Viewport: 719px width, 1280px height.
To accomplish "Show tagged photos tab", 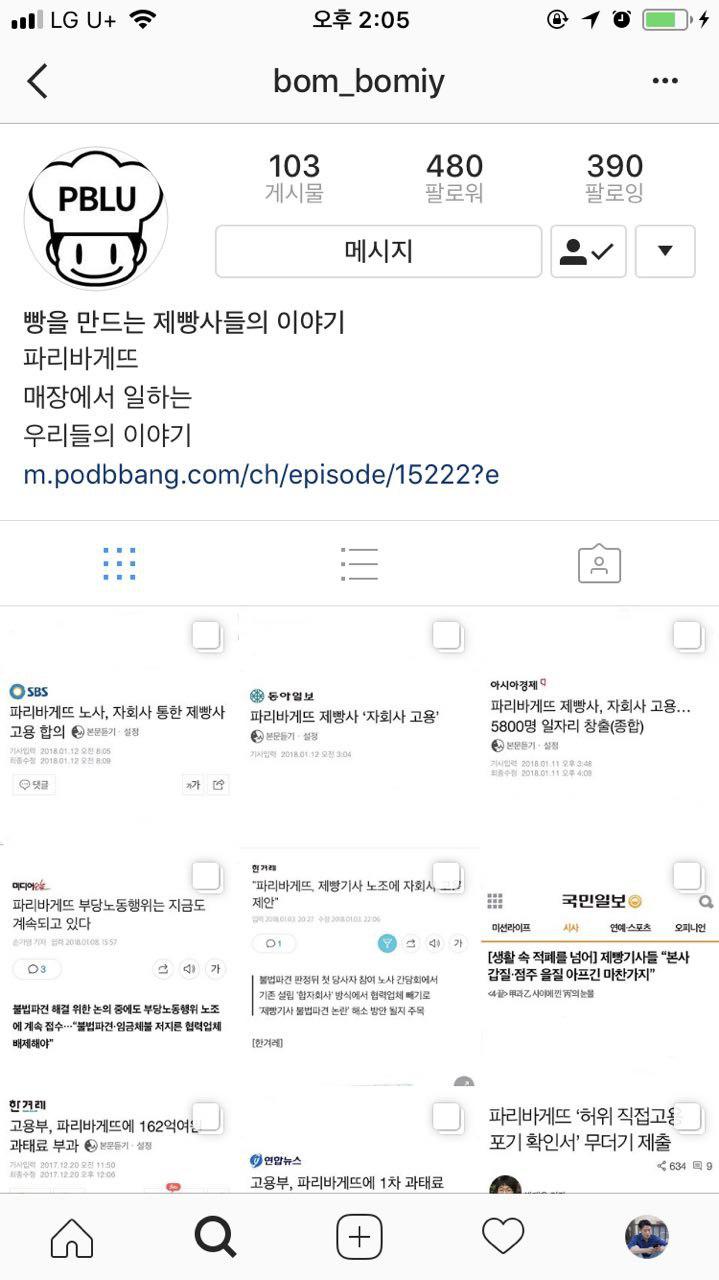I will coord(599,564).
